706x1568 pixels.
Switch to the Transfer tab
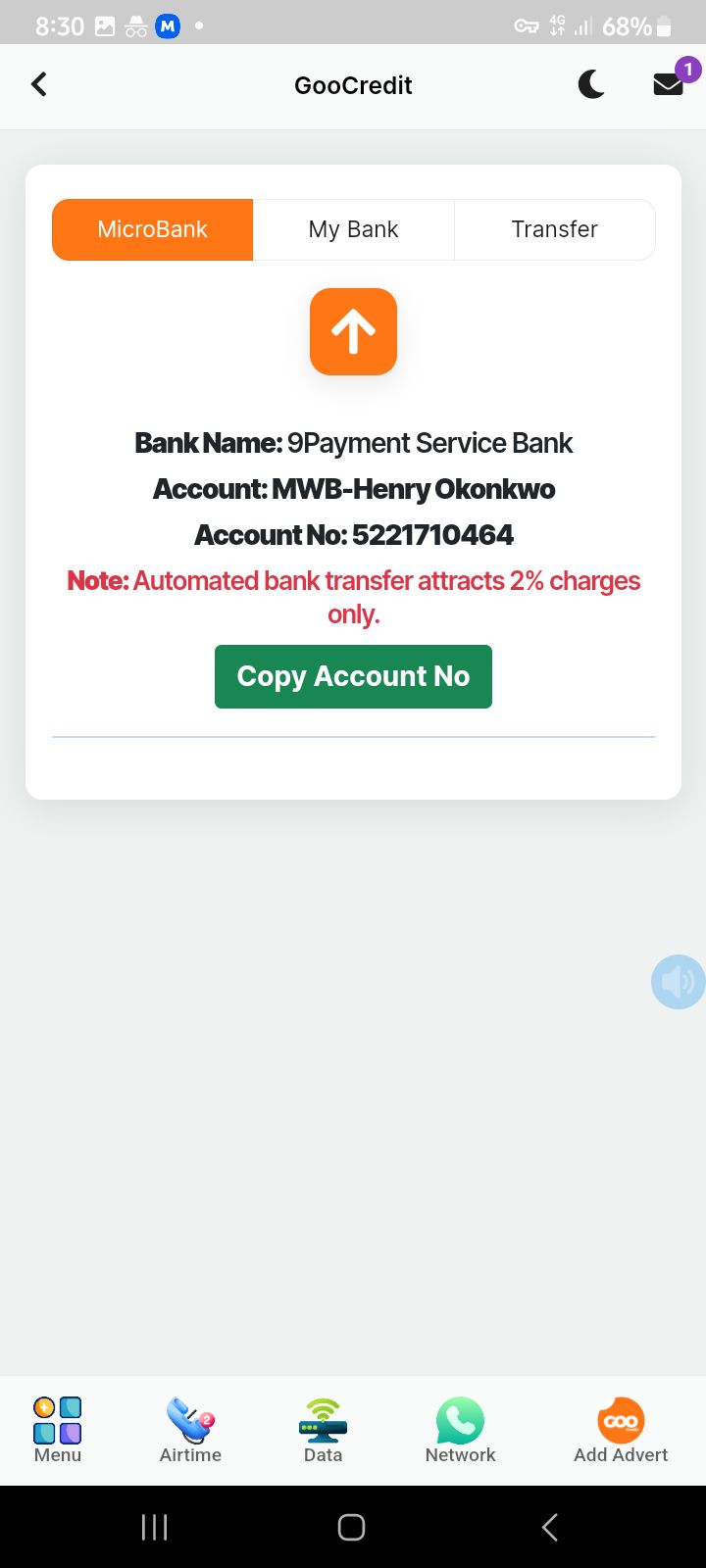point(554,229)
